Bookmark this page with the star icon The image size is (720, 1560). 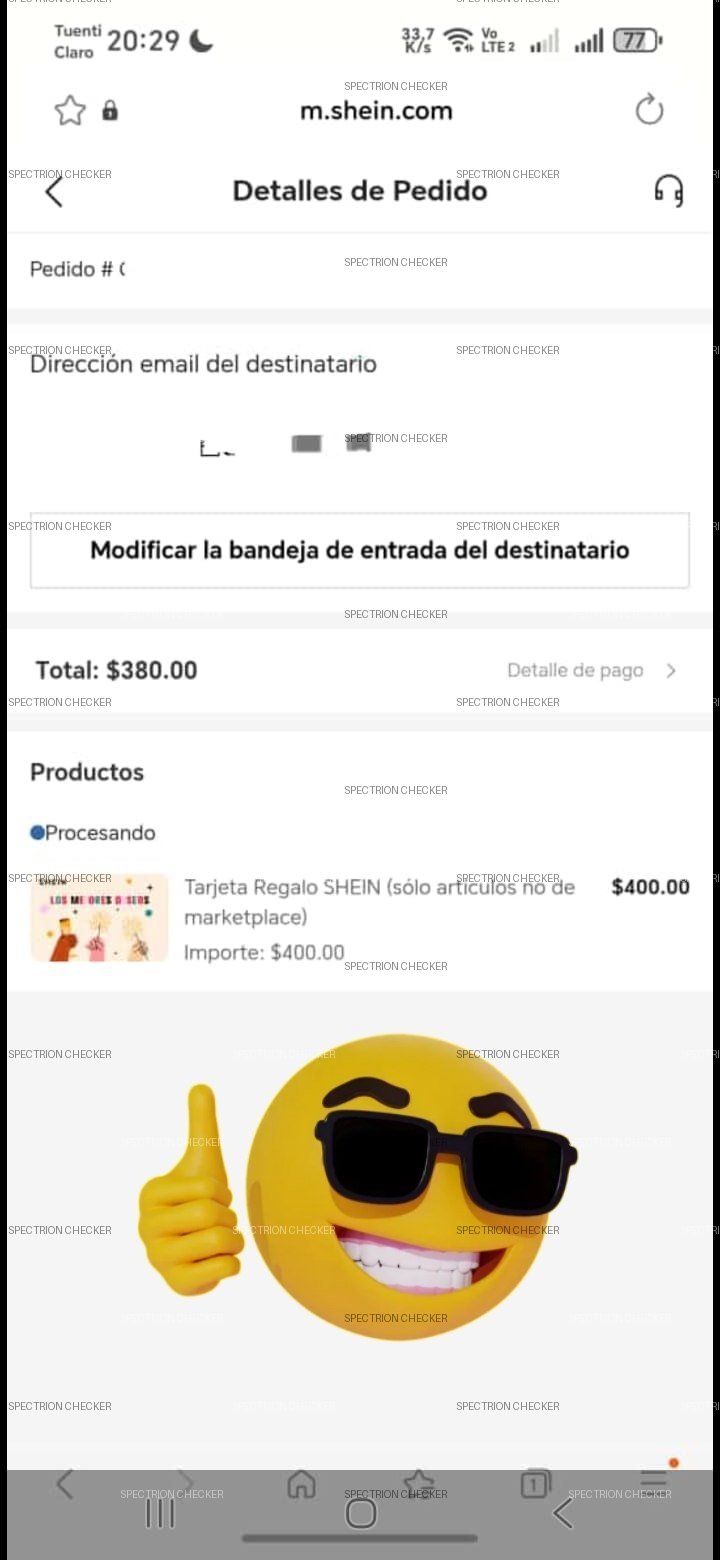(70, 110)
